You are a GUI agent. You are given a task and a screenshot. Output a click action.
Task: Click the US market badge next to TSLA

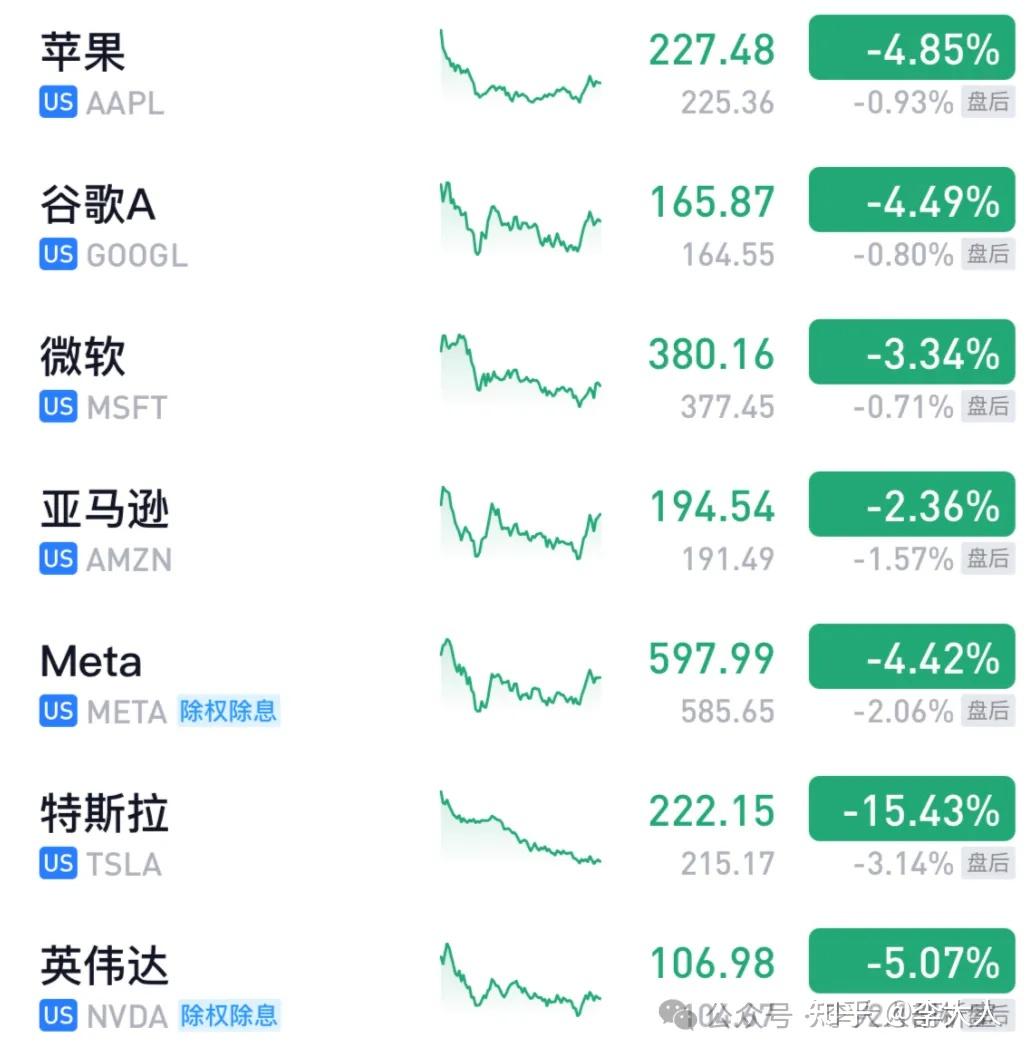[57, 863]
